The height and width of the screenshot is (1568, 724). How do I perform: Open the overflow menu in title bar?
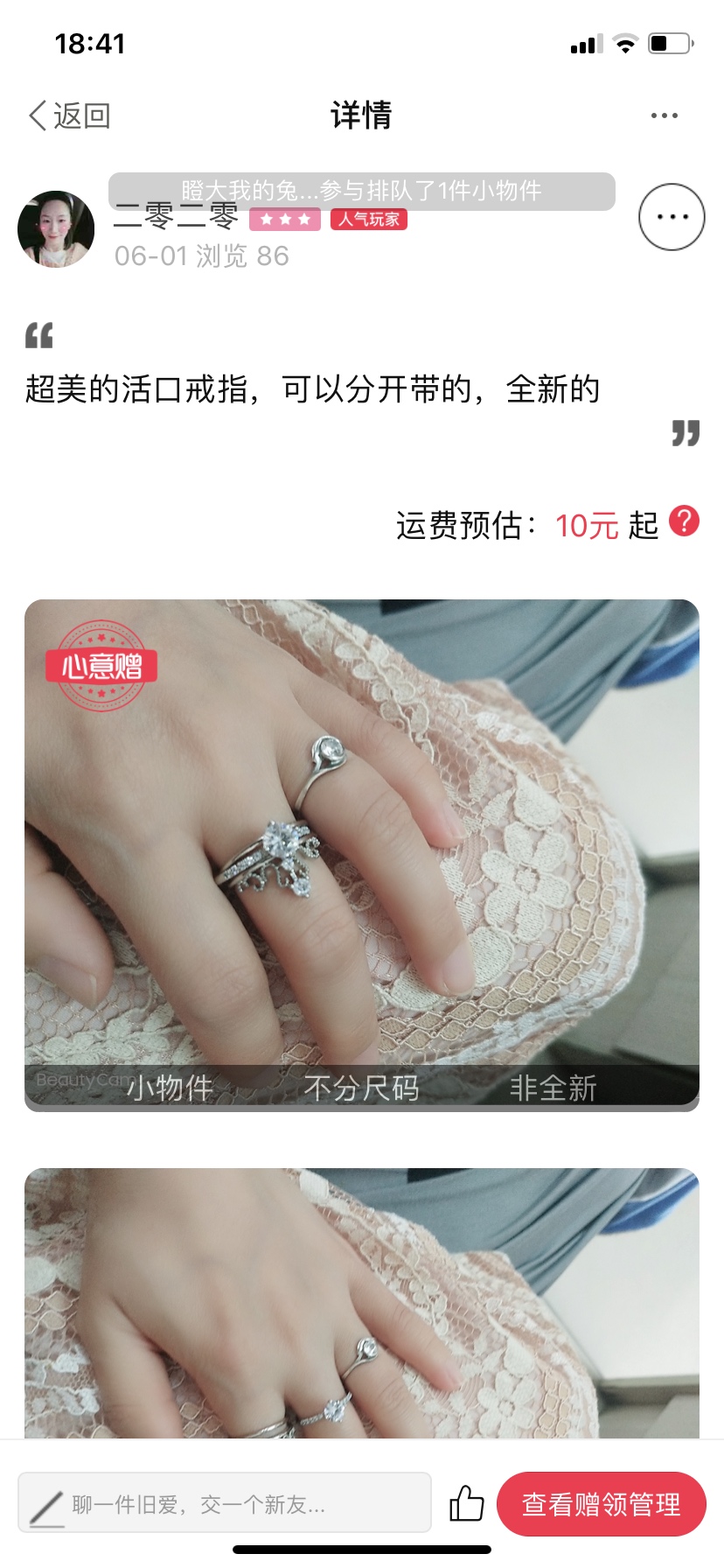point(664,115)
